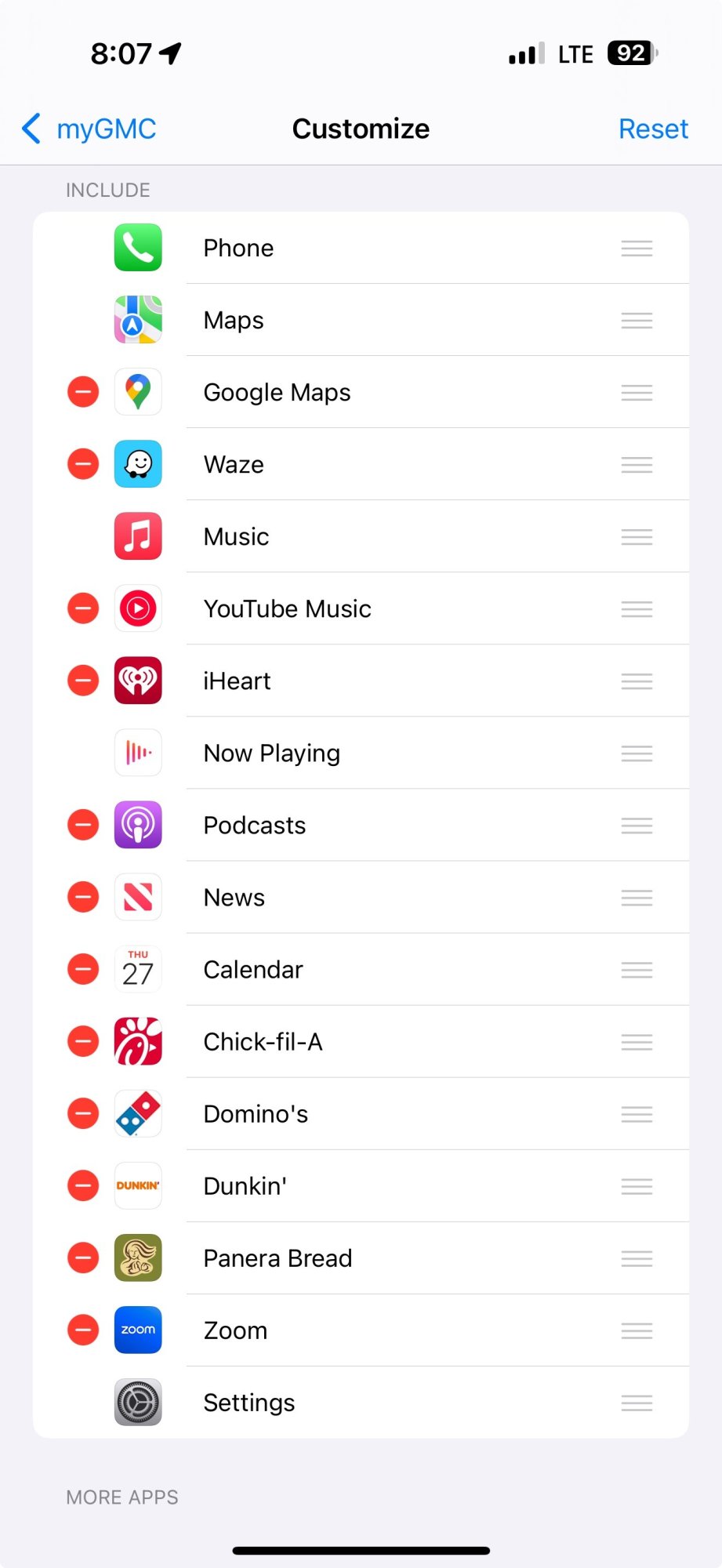The width and height of the screenshot is (722, 1568).
Task: Remove Chick-fil-A from included apps
Action: pos(83,1041)
